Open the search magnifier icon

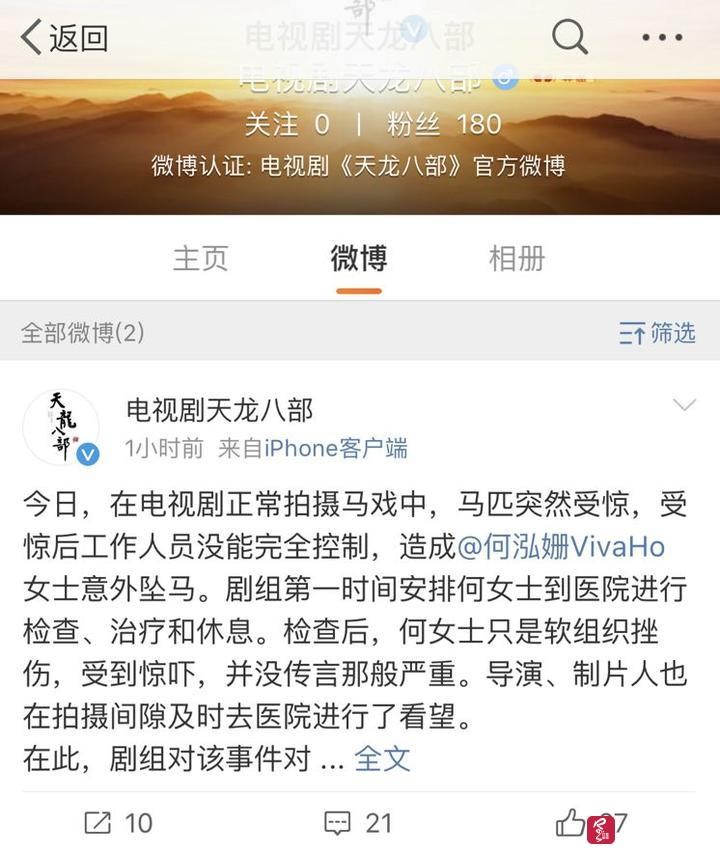pyautogui.click(x=569, y=38)
